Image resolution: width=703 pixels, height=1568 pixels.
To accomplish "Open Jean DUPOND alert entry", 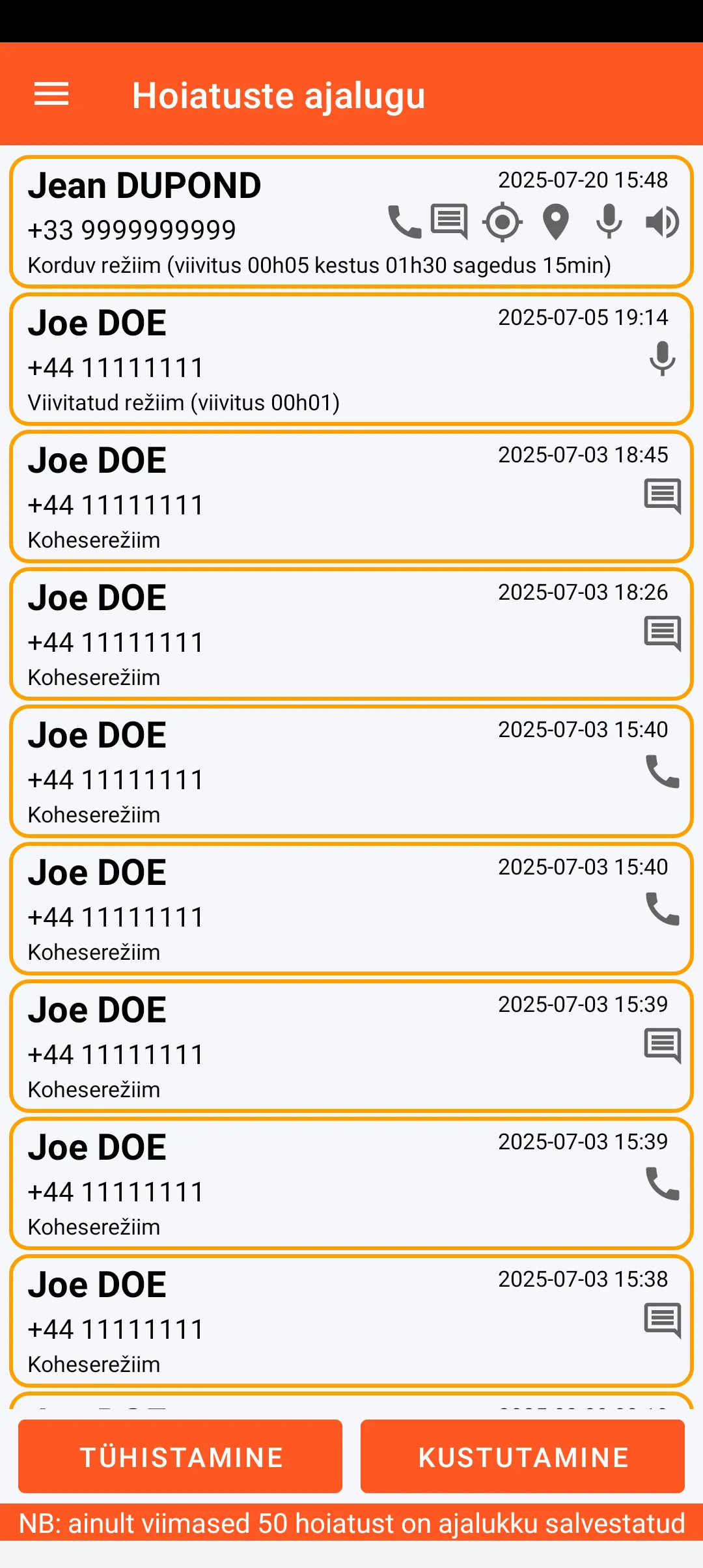I will coord(351,221).
